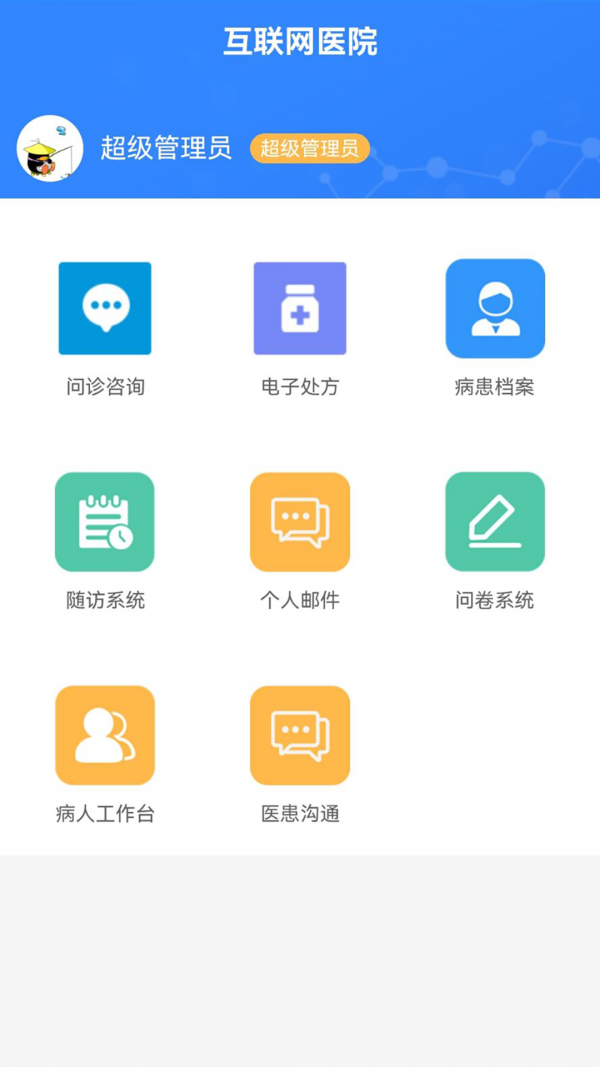Open 问诊咨询 consultation module

click(105, 308)
